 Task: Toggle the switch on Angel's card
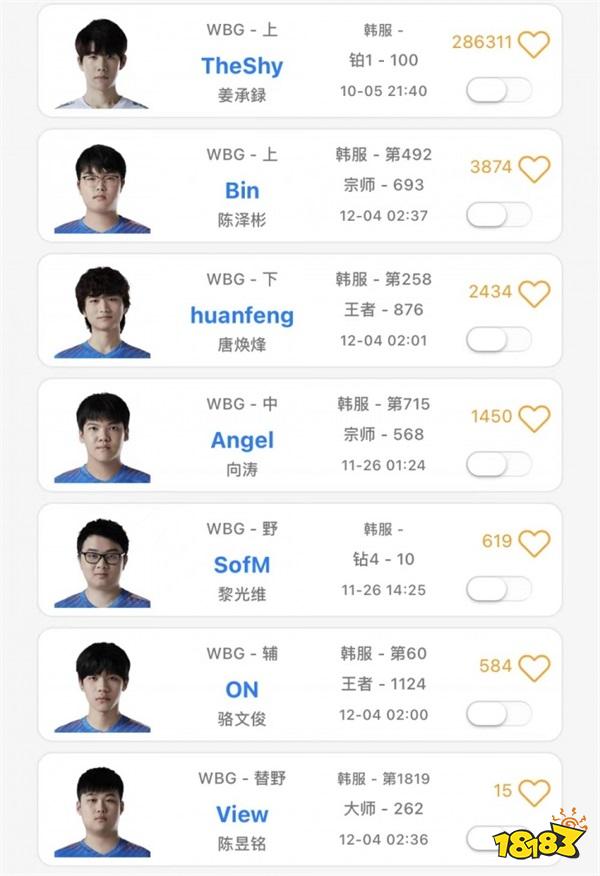point(499,465)
